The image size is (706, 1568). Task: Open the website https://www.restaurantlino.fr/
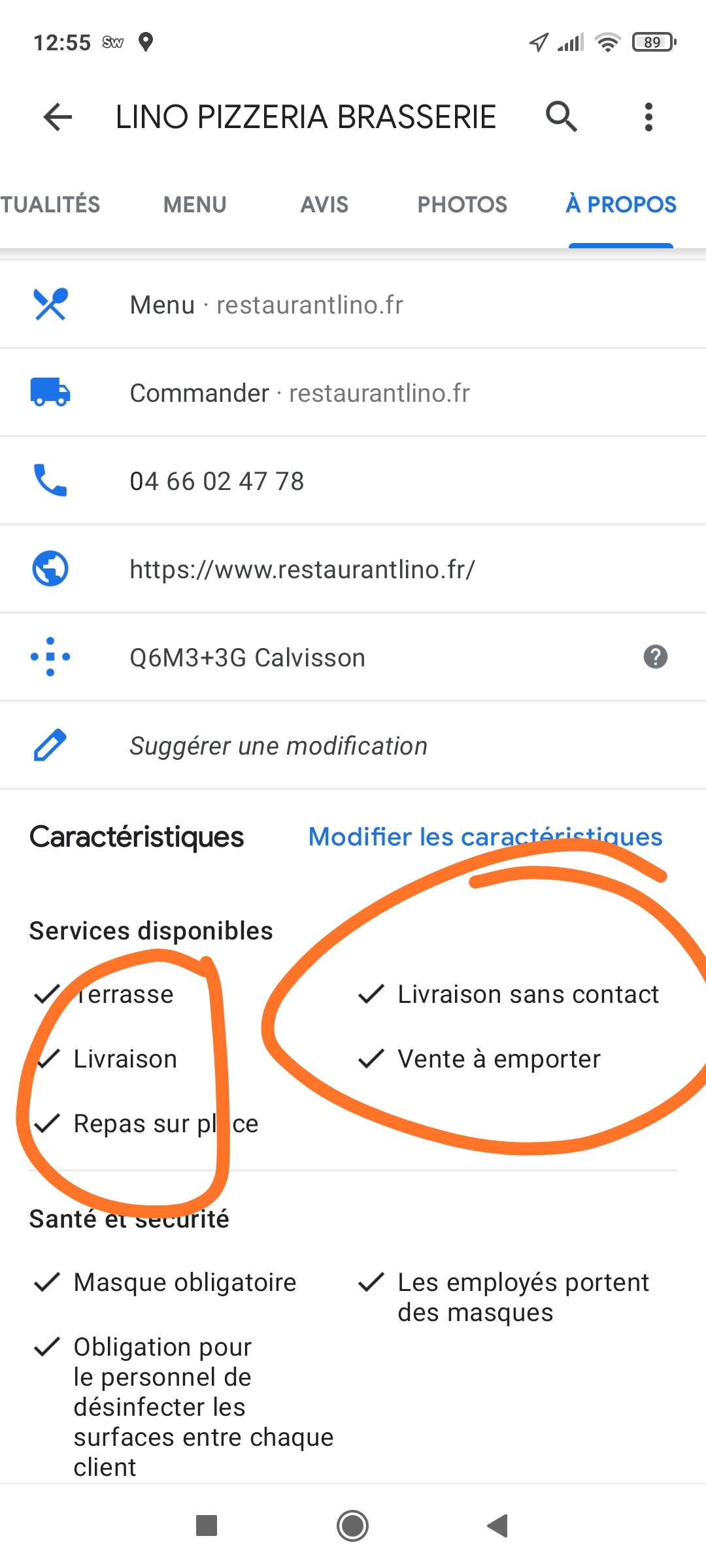[x=353, y=569]
